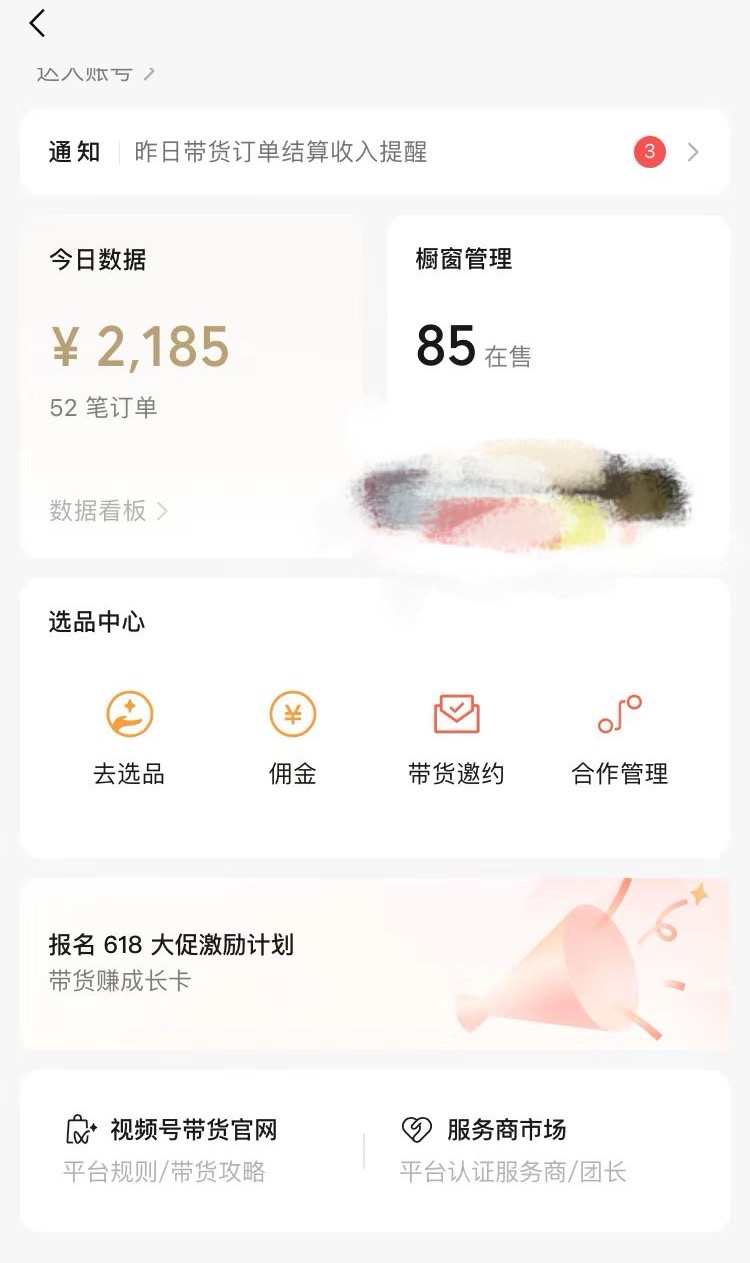Go back using the top-left arrow
This screenshot has width=750, height=1263.
pyautogui.click(x=38, y=24)
